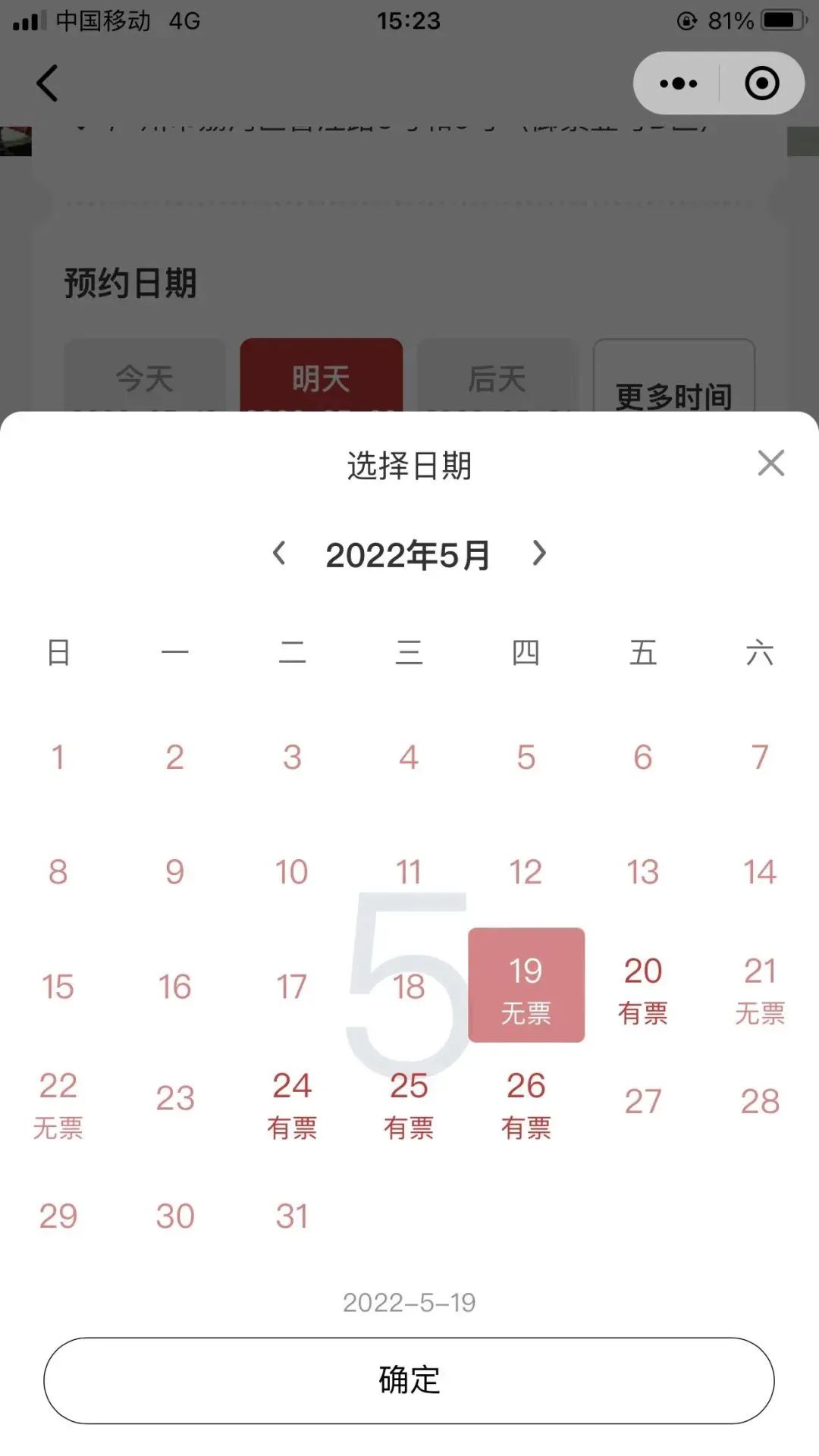Go to the previous month
This screenshot has width=819, height=1456.
(279, 554)
